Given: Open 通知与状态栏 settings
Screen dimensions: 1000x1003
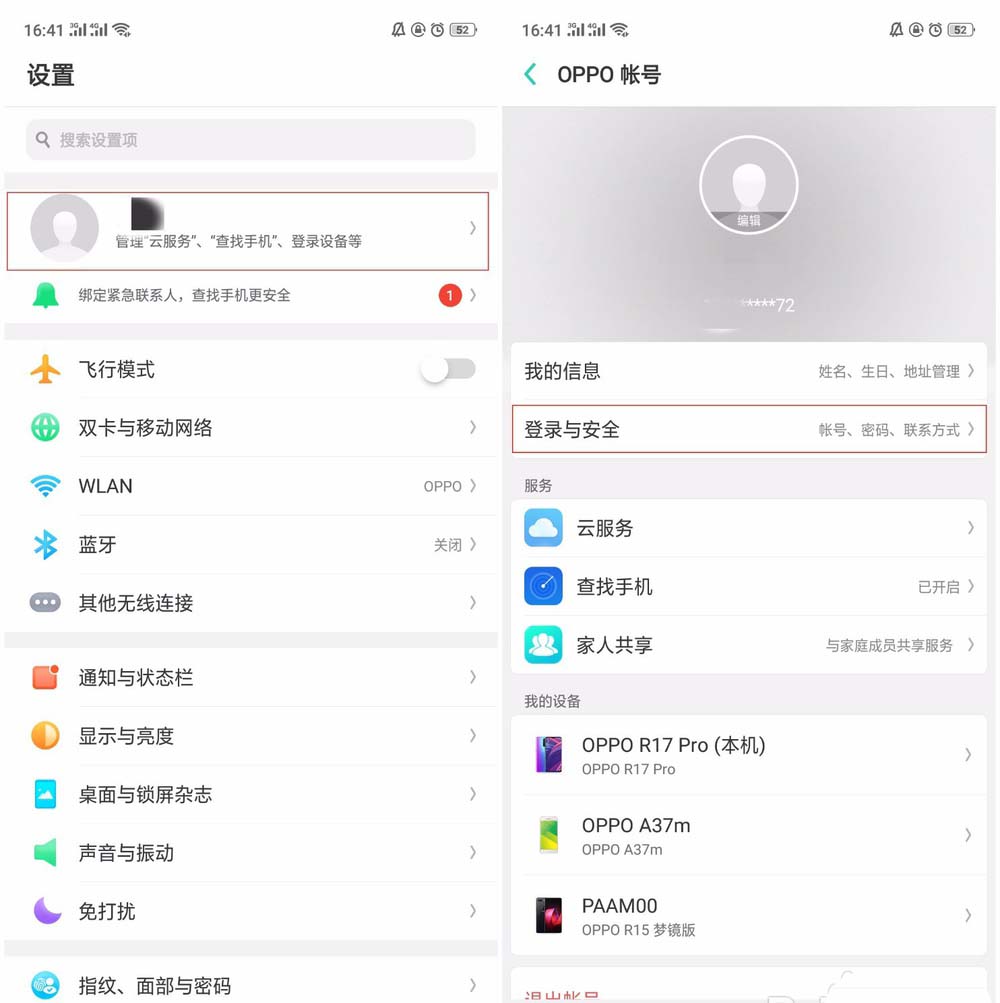Looking at the screenshot, I should [250, 678].
